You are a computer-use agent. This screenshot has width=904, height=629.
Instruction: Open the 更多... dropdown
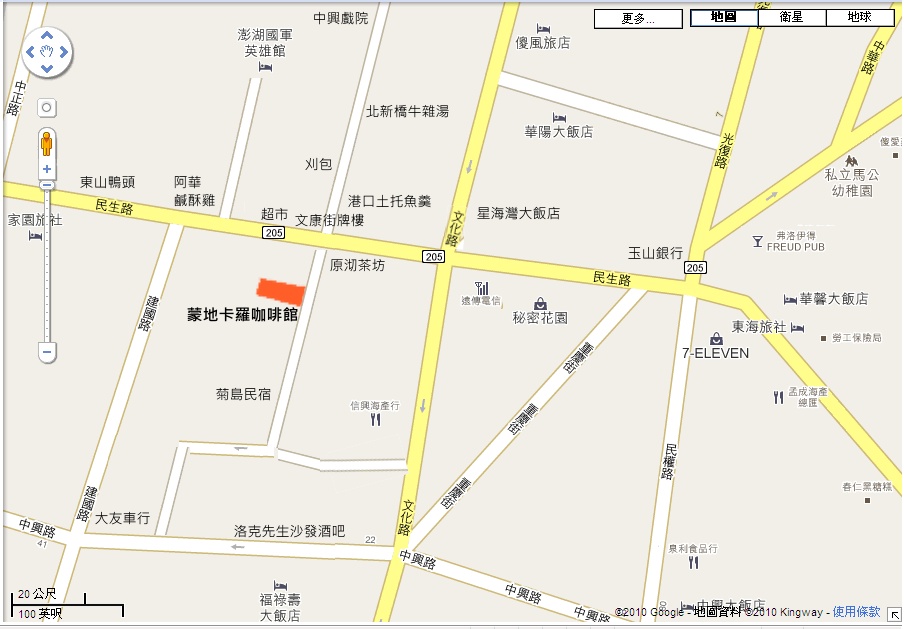point(638,18)
